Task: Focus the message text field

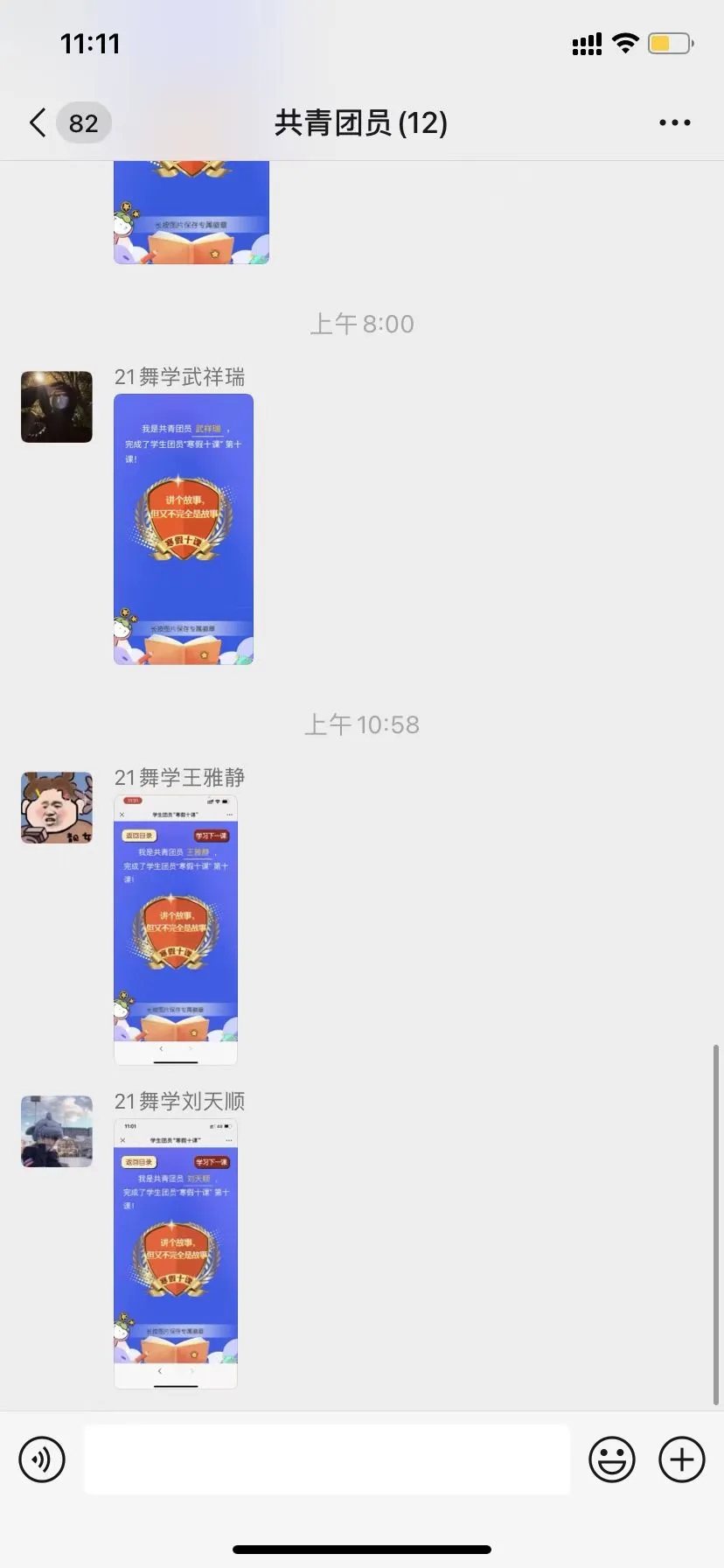Action: click(327, 1459)
